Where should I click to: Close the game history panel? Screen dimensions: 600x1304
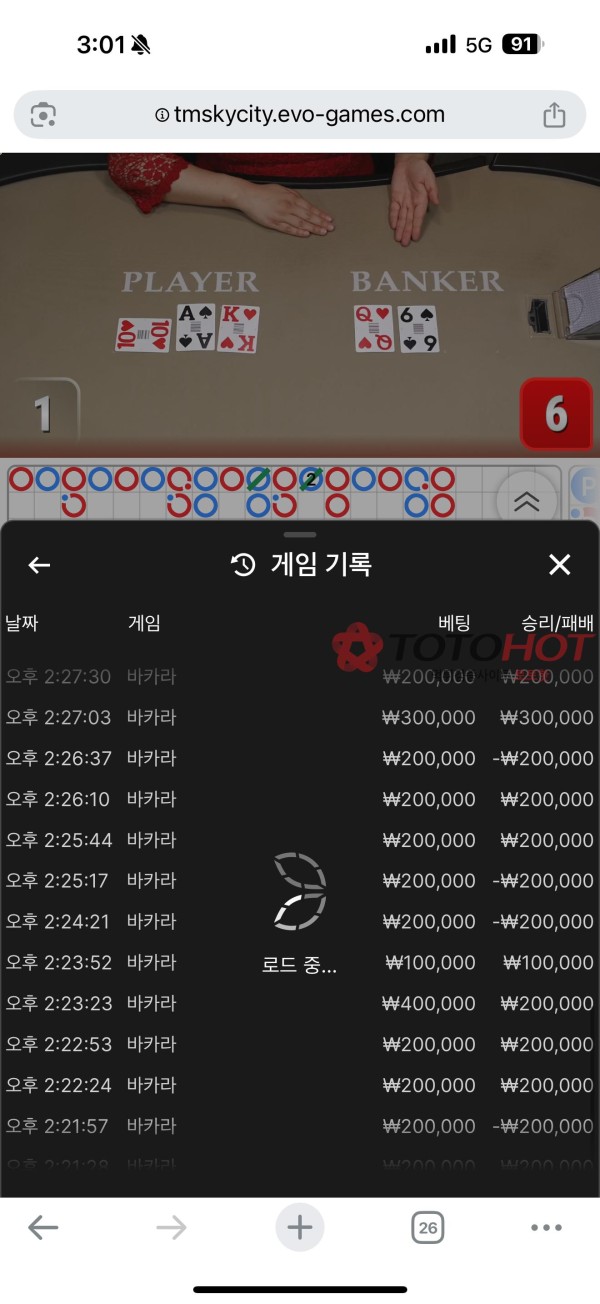tap(559, 565)
